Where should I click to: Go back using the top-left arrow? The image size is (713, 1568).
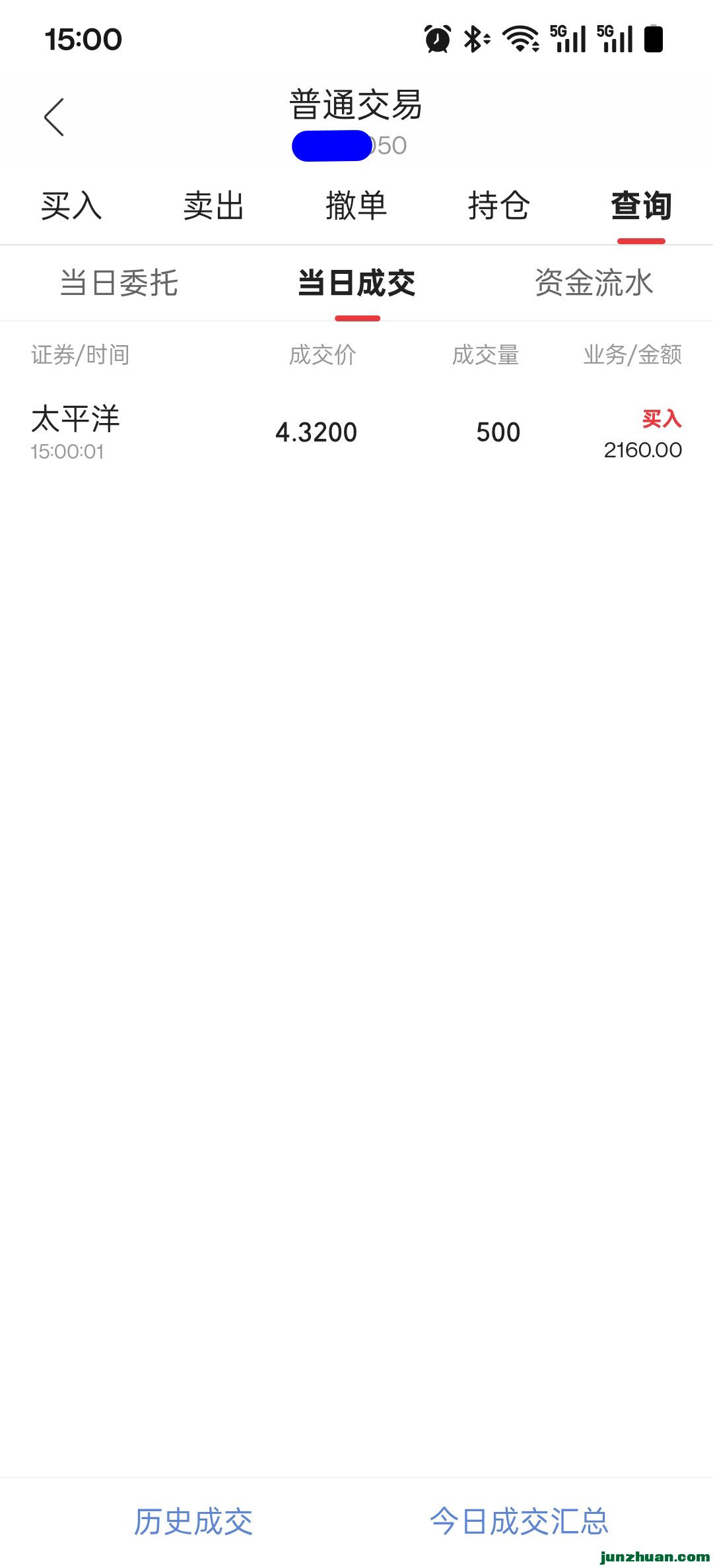(54, 117)
